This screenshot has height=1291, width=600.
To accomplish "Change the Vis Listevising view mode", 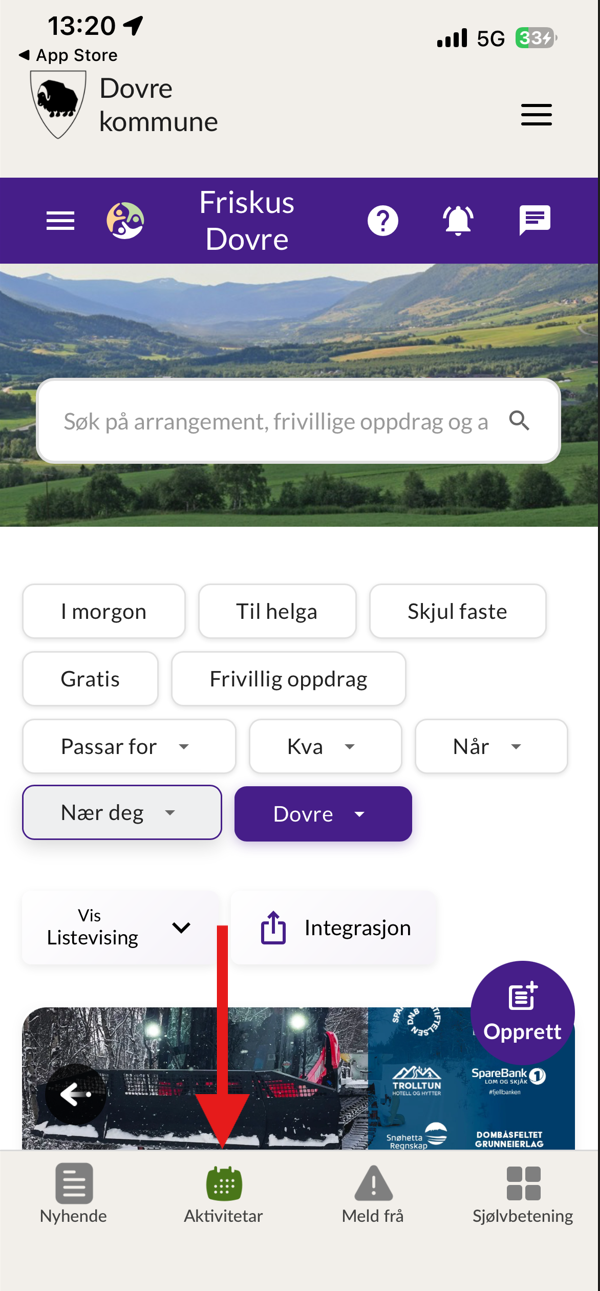I will coord(120,928).
